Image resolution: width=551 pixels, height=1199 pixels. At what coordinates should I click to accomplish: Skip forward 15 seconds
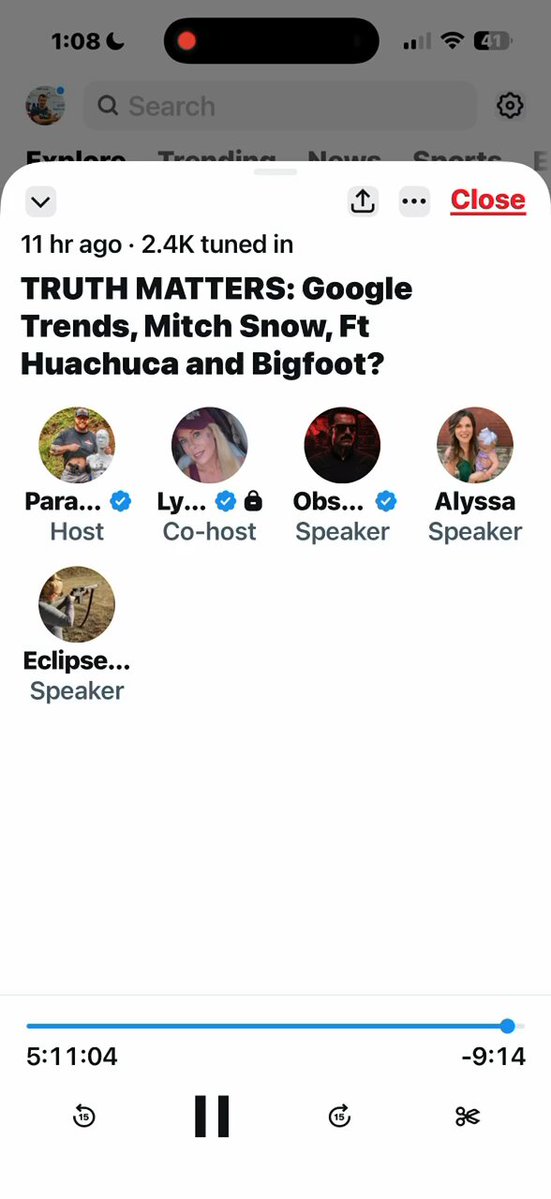point(339,1116)
